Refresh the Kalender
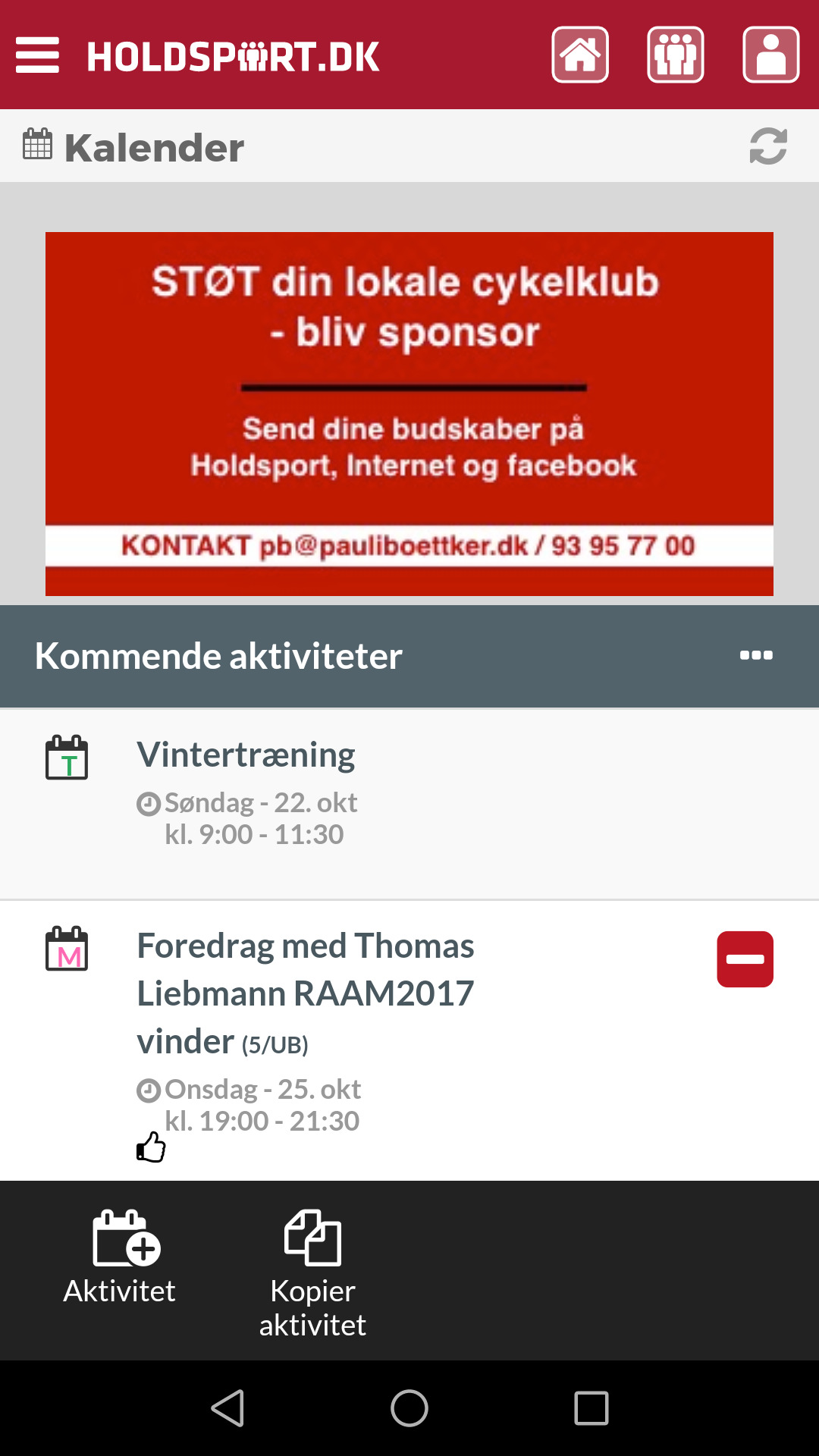This screenshot has width=819, height=1456. coord(768,146)
